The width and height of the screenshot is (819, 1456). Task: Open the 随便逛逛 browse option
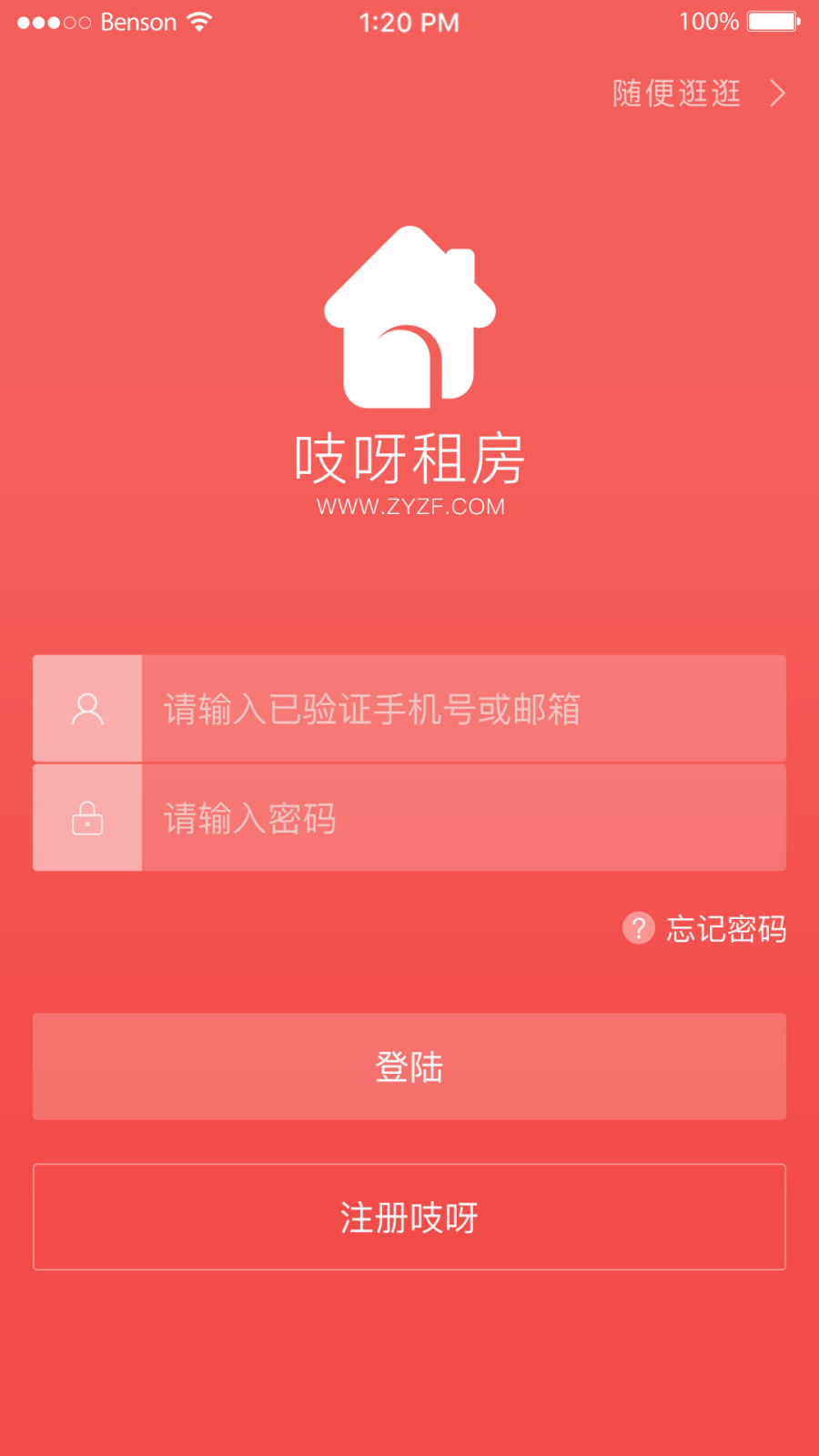(x=676, y=93)
